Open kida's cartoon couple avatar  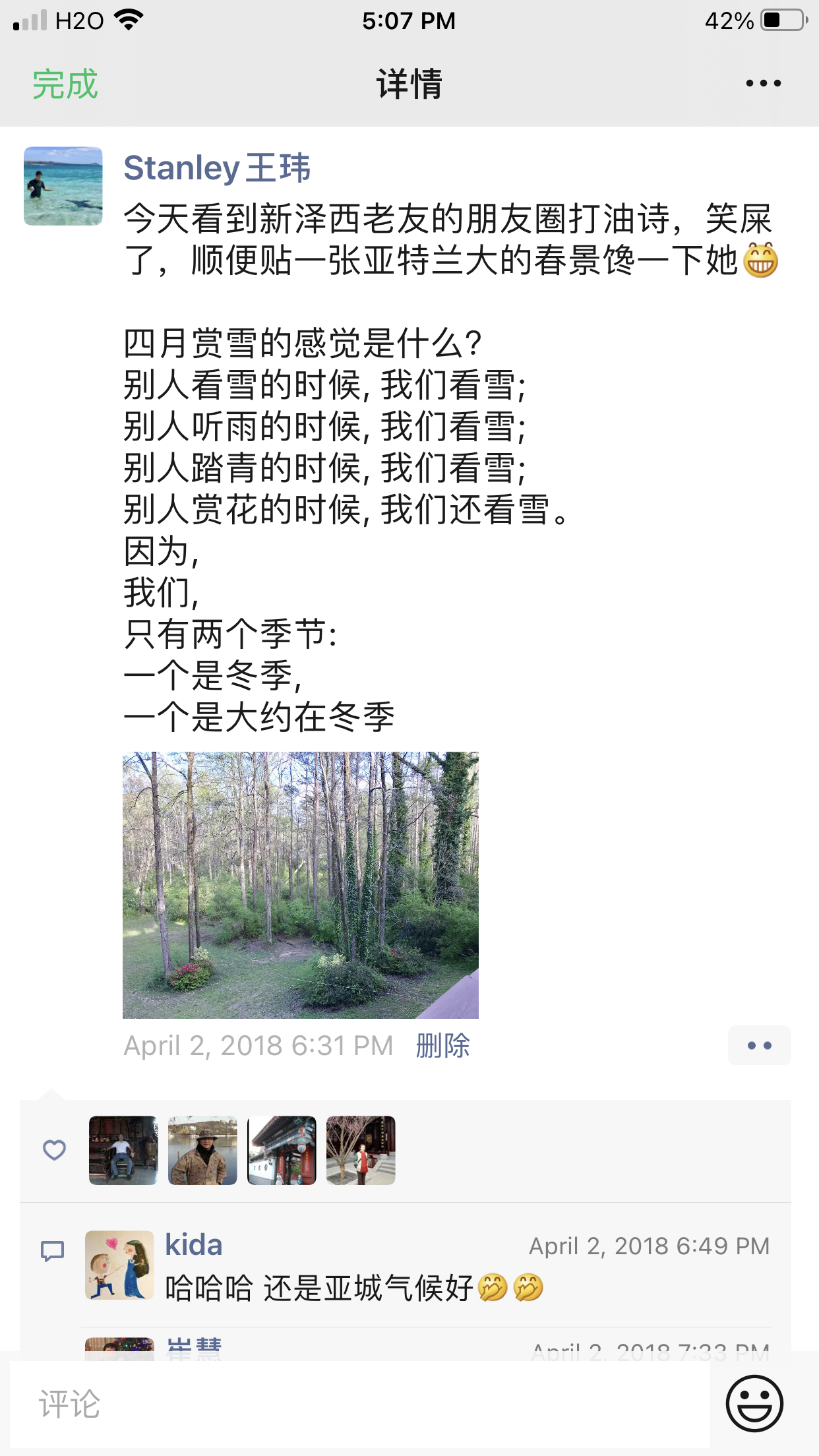119,1265
